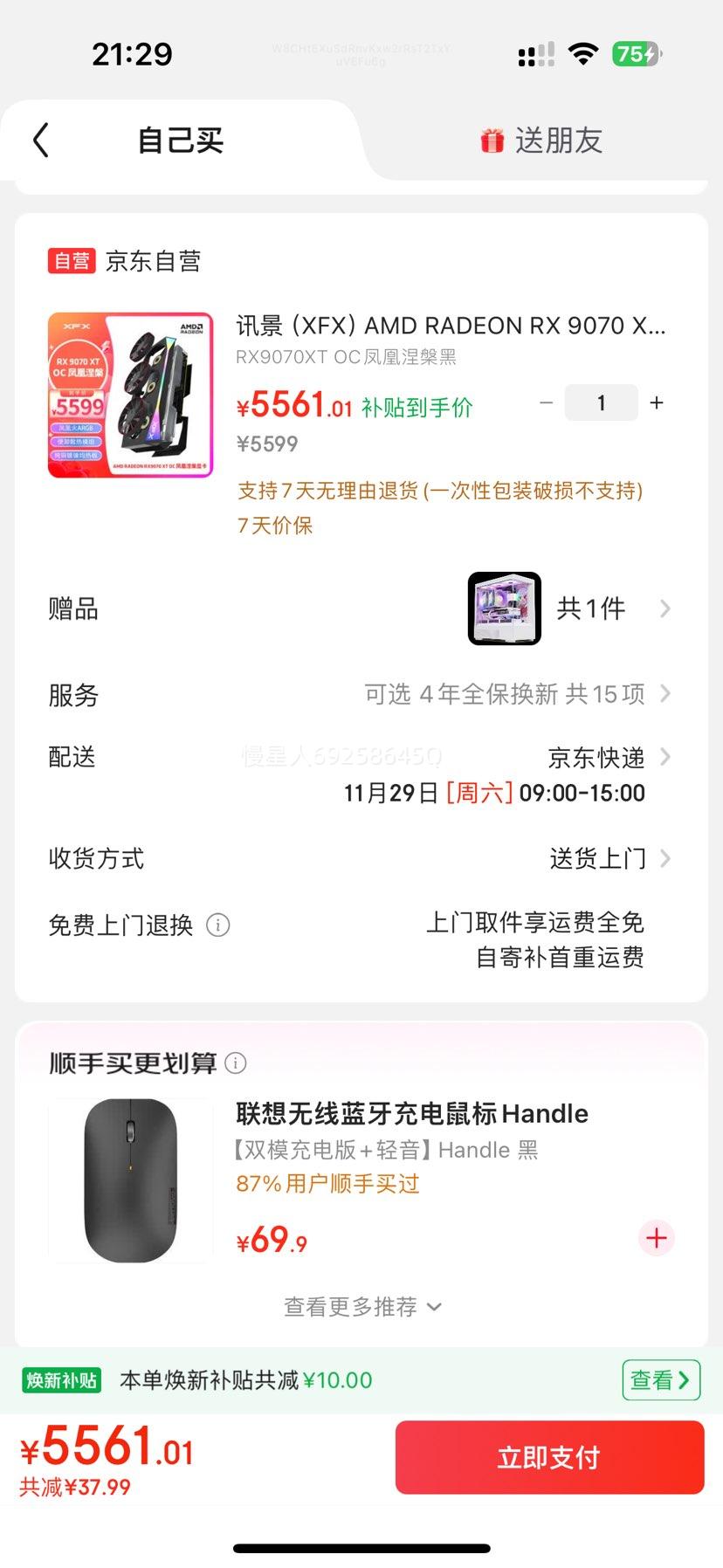Open 收货方式 delivery method options
The height and width of the screenshot is (1568, 723).
665,858
